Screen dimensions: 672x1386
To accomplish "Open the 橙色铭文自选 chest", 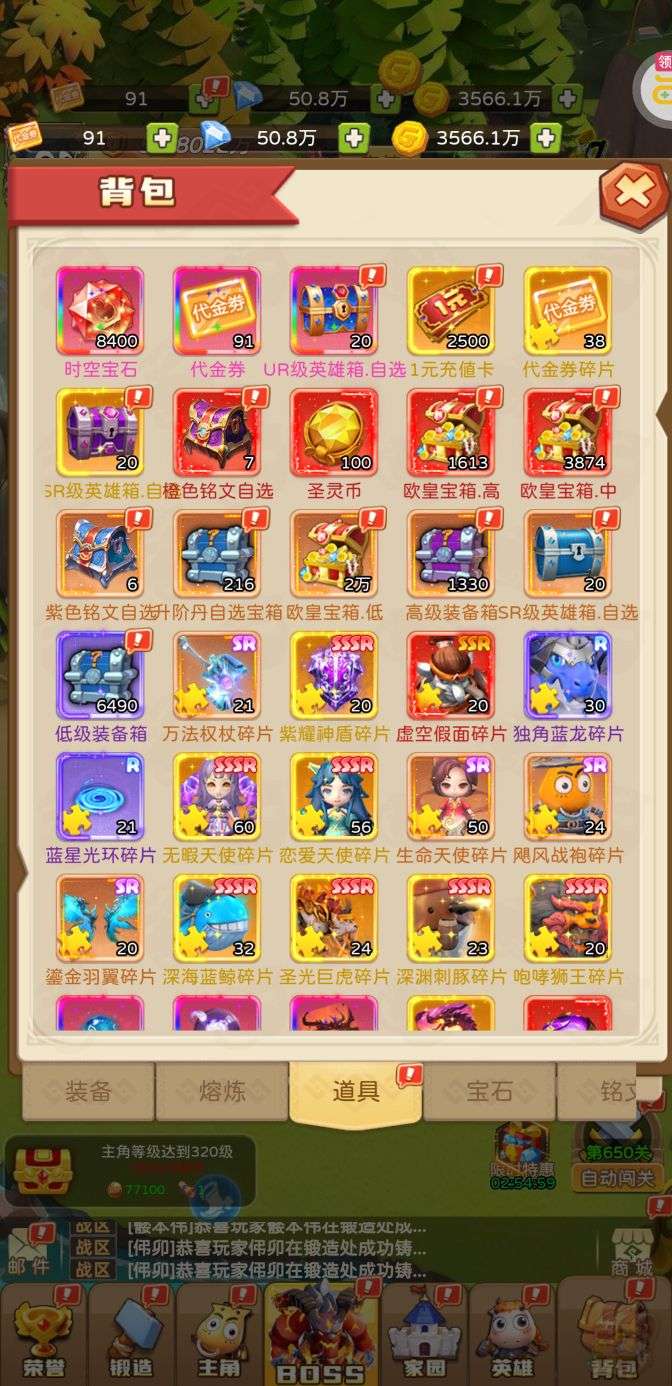I will [217, 432].
